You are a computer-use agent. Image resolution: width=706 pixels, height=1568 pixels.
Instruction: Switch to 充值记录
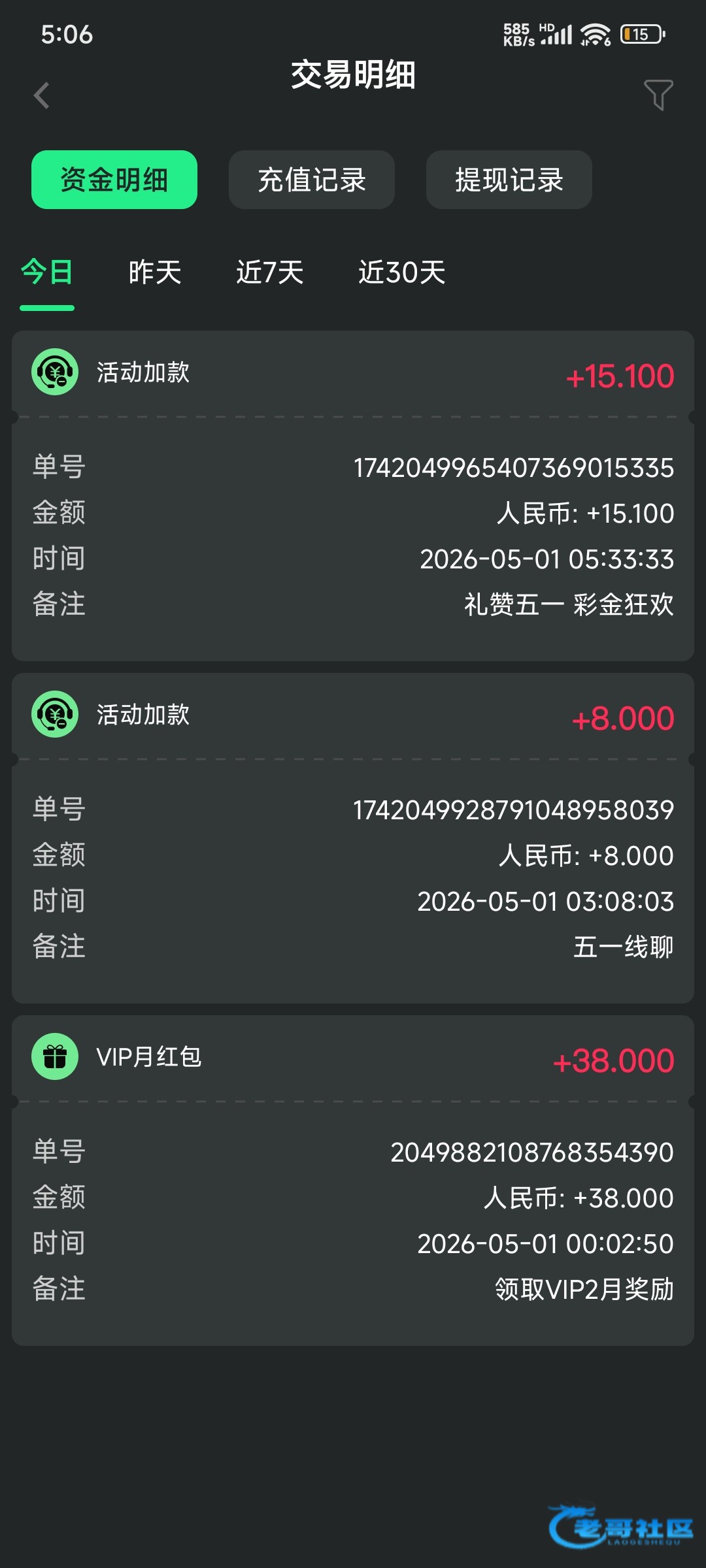coord(312,180)
